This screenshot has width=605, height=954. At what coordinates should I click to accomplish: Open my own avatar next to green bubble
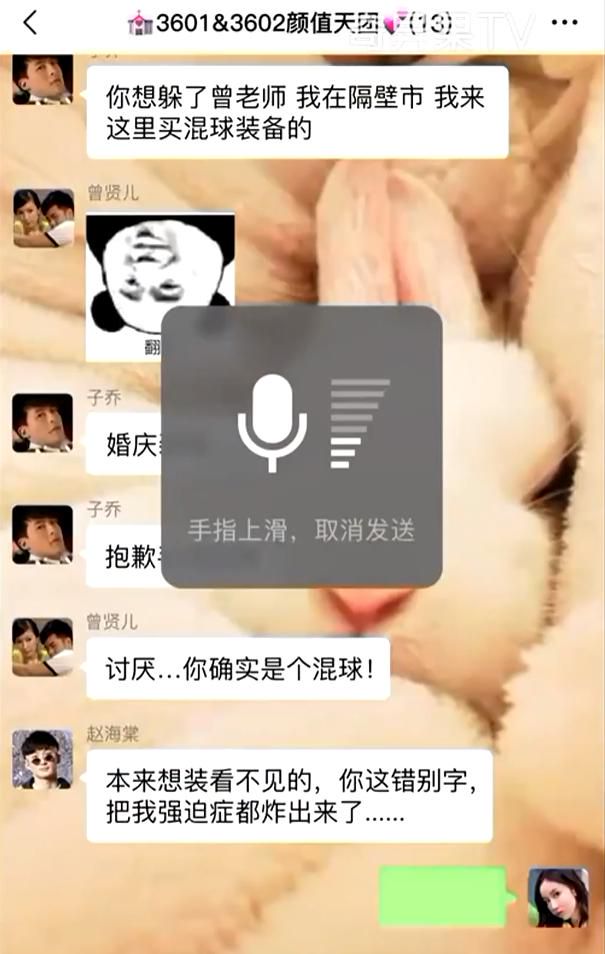pos(558,896)
